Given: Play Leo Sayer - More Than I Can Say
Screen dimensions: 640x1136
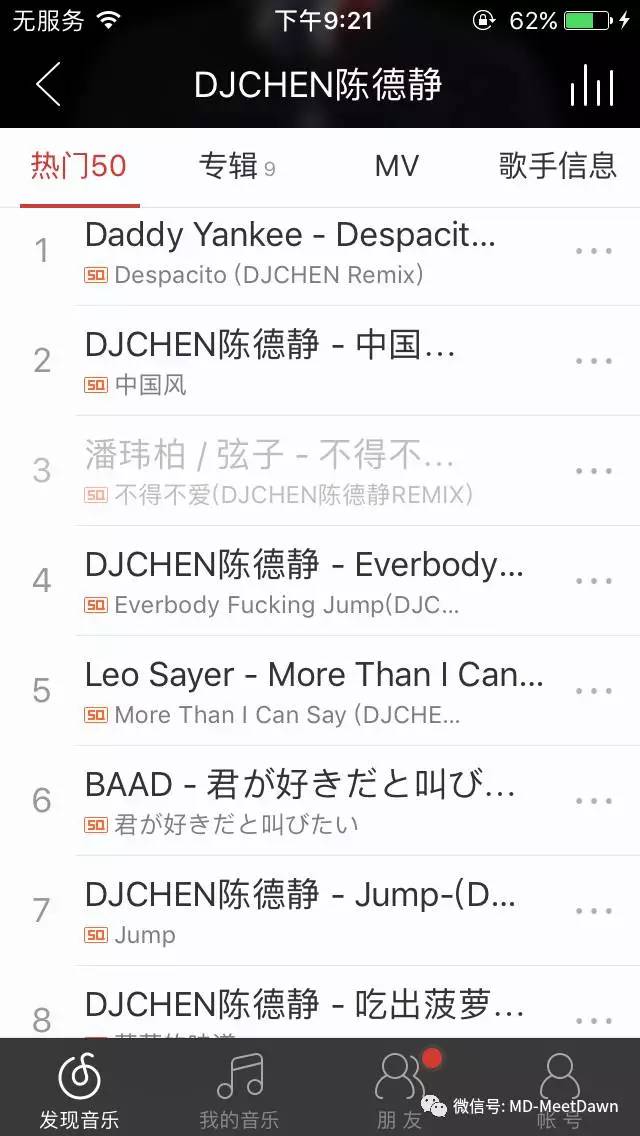Looking at the screenshot, I should click(320, 691).
